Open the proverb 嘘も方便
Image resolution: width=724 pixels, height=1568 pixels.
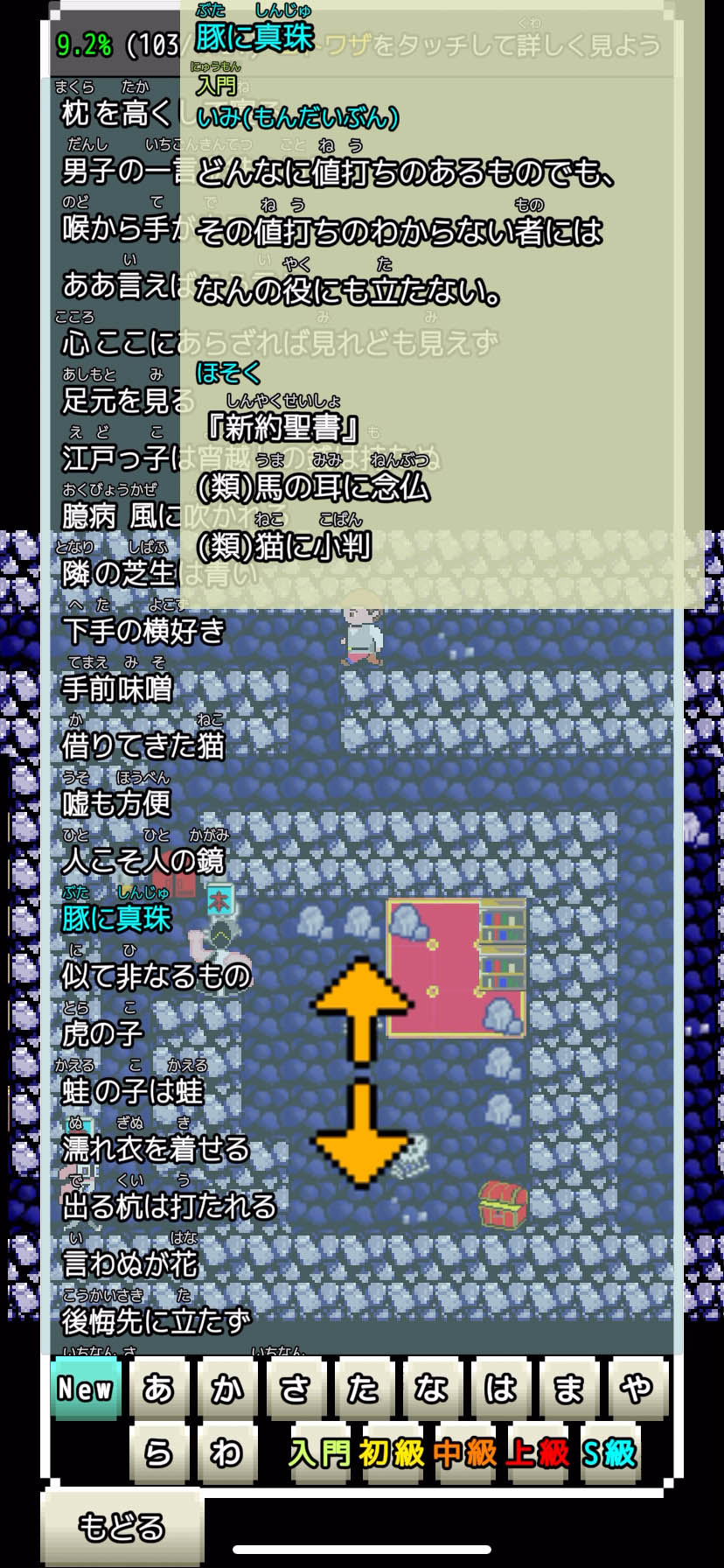(117, 803)
